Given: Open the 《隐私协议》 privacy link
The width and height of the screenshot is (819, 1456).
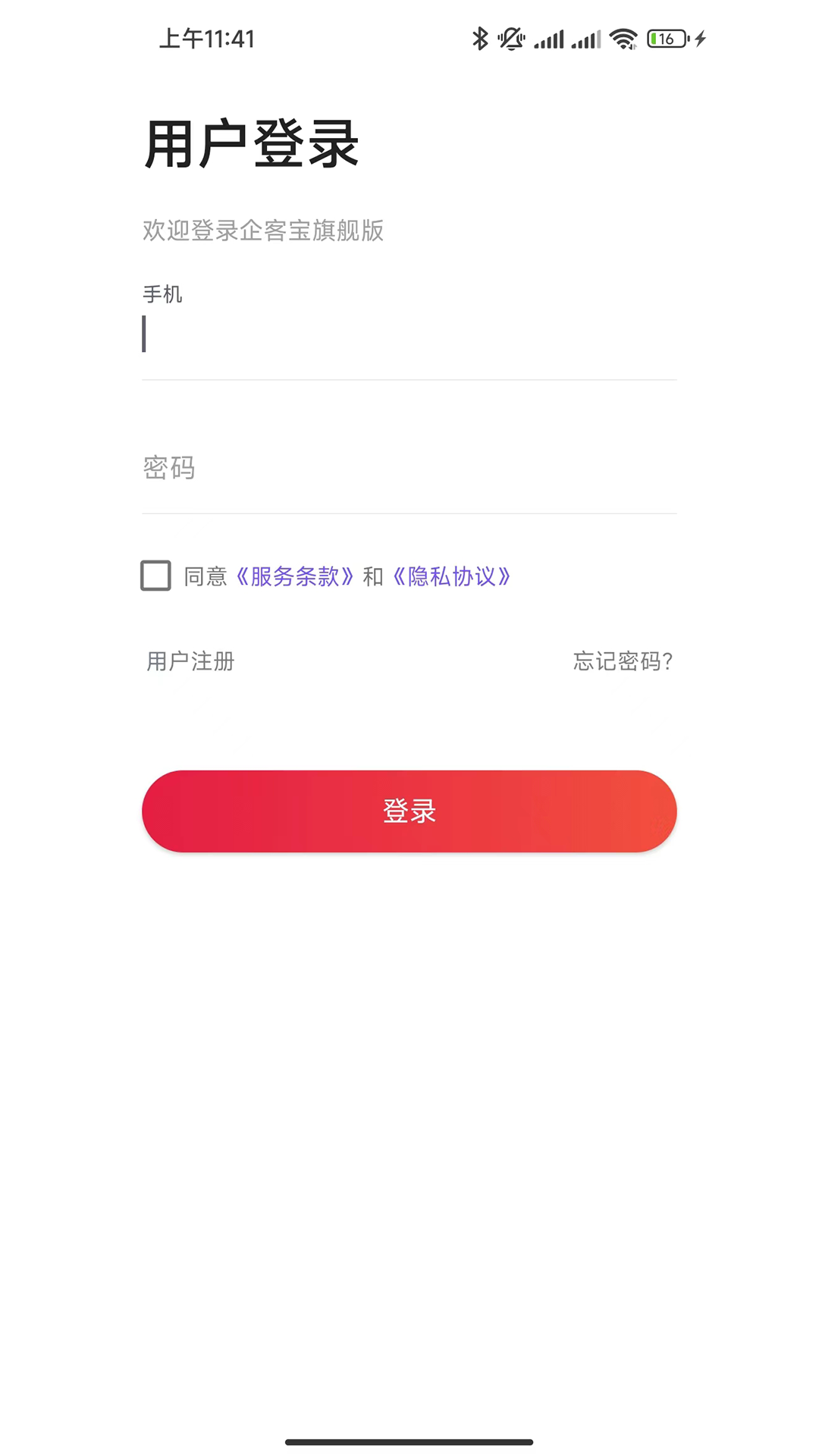Looking at the screenshot, I should [453, 576].
